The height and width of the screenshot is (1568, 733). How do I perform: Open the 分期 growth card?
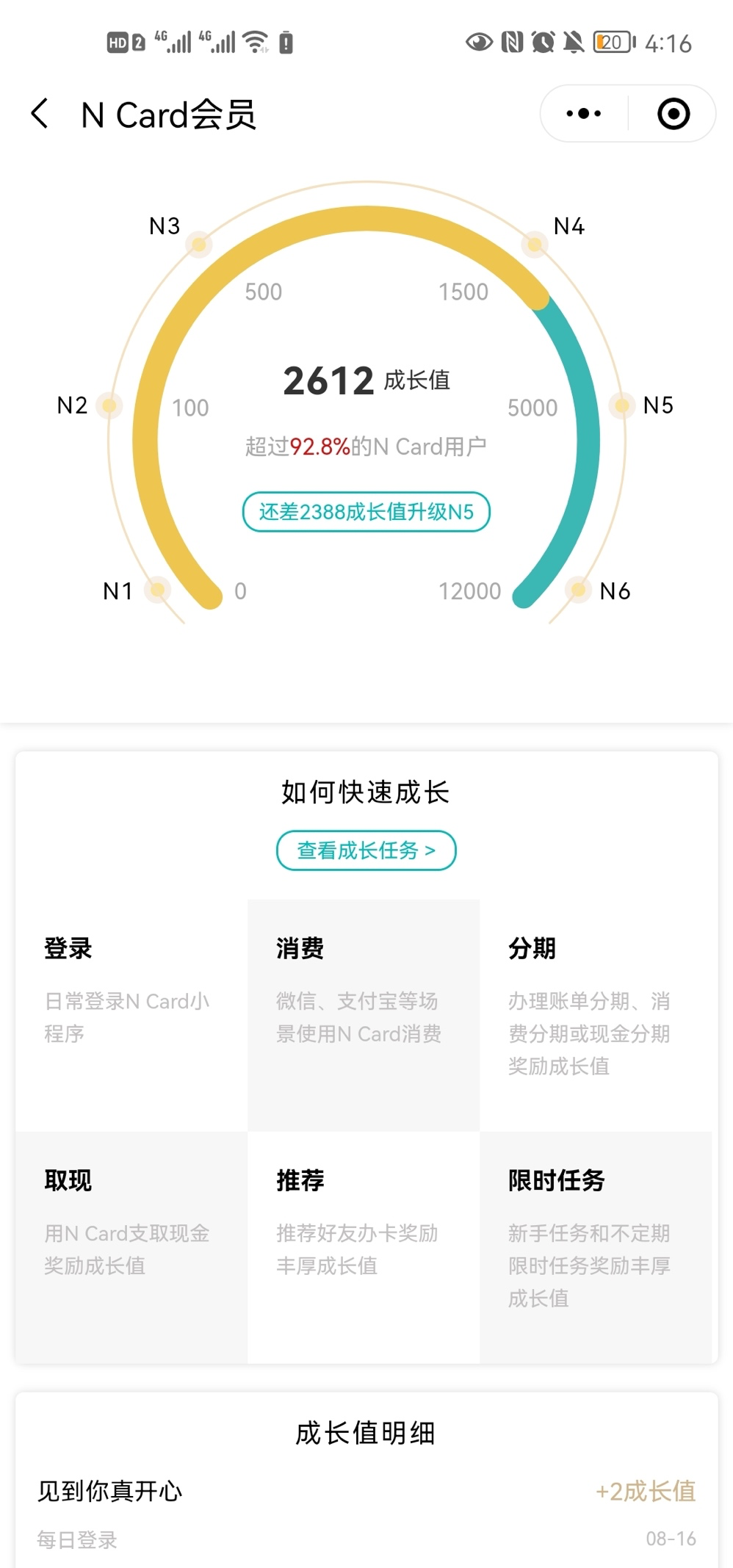[596, 1015]
